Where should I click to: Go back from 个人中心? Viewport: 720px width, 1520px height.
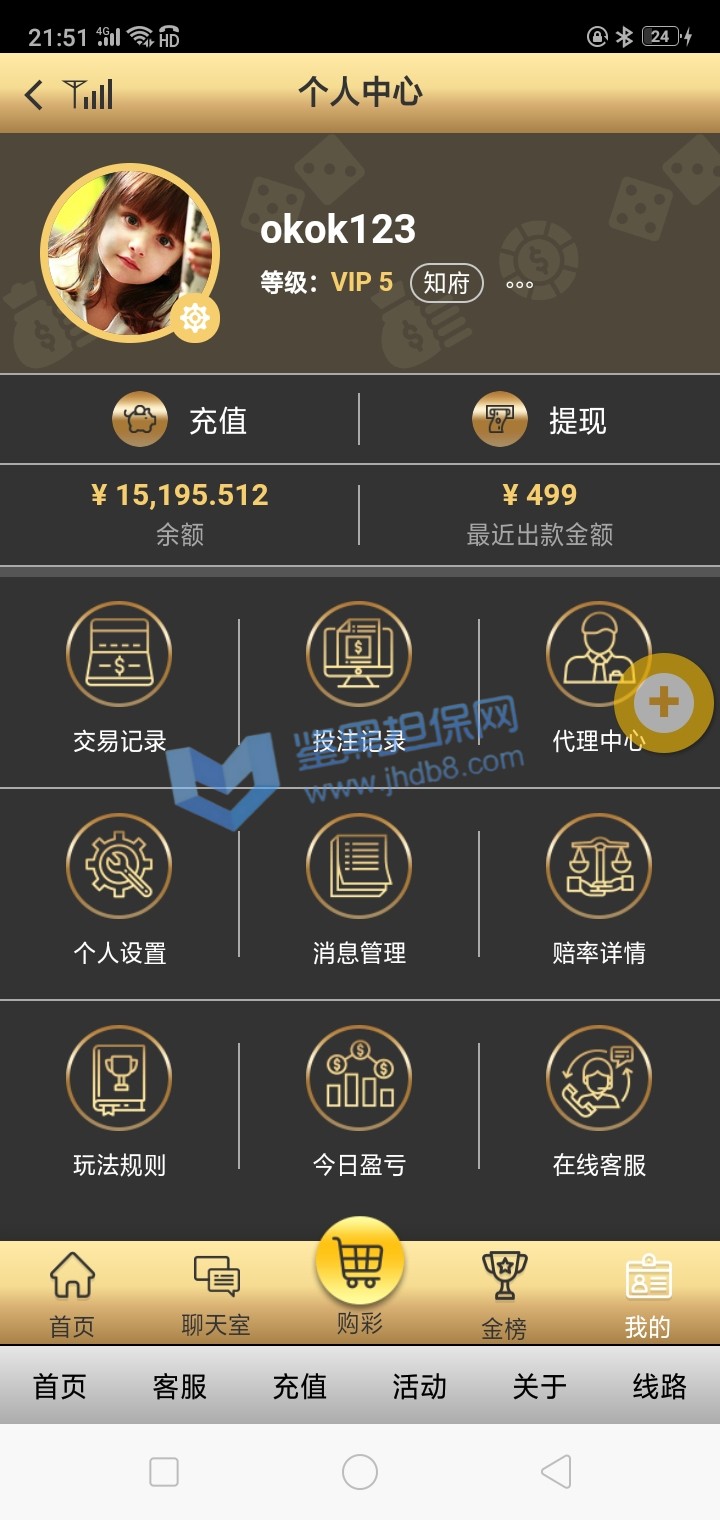pyautogui.click(x=35, y=95)
